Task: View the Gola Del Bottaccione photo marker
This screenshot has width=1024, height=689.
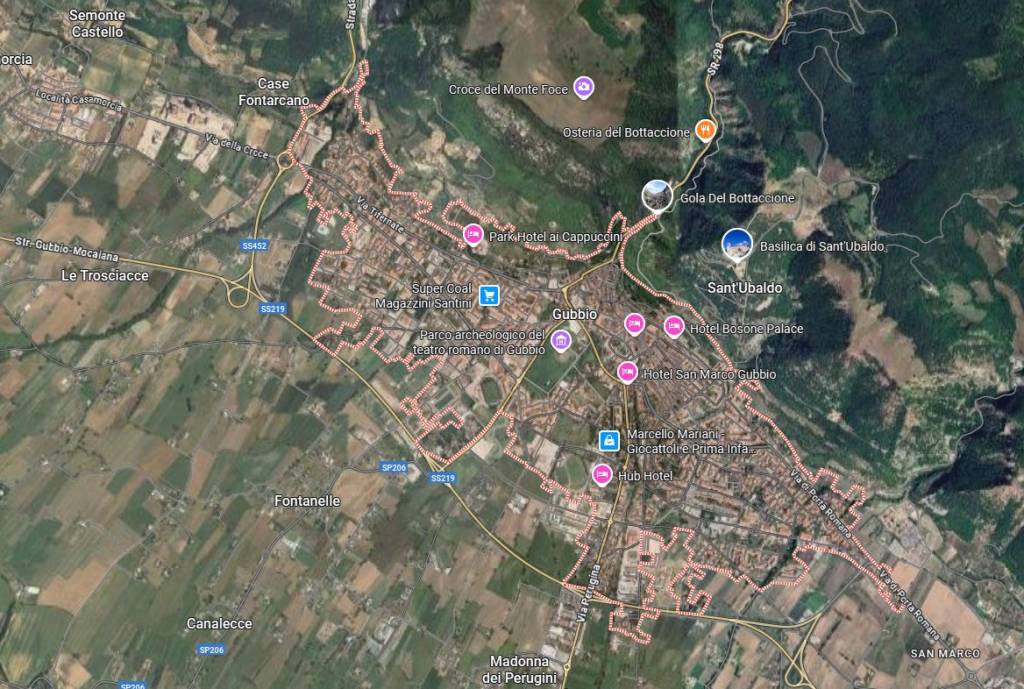Action: (656, 196)
